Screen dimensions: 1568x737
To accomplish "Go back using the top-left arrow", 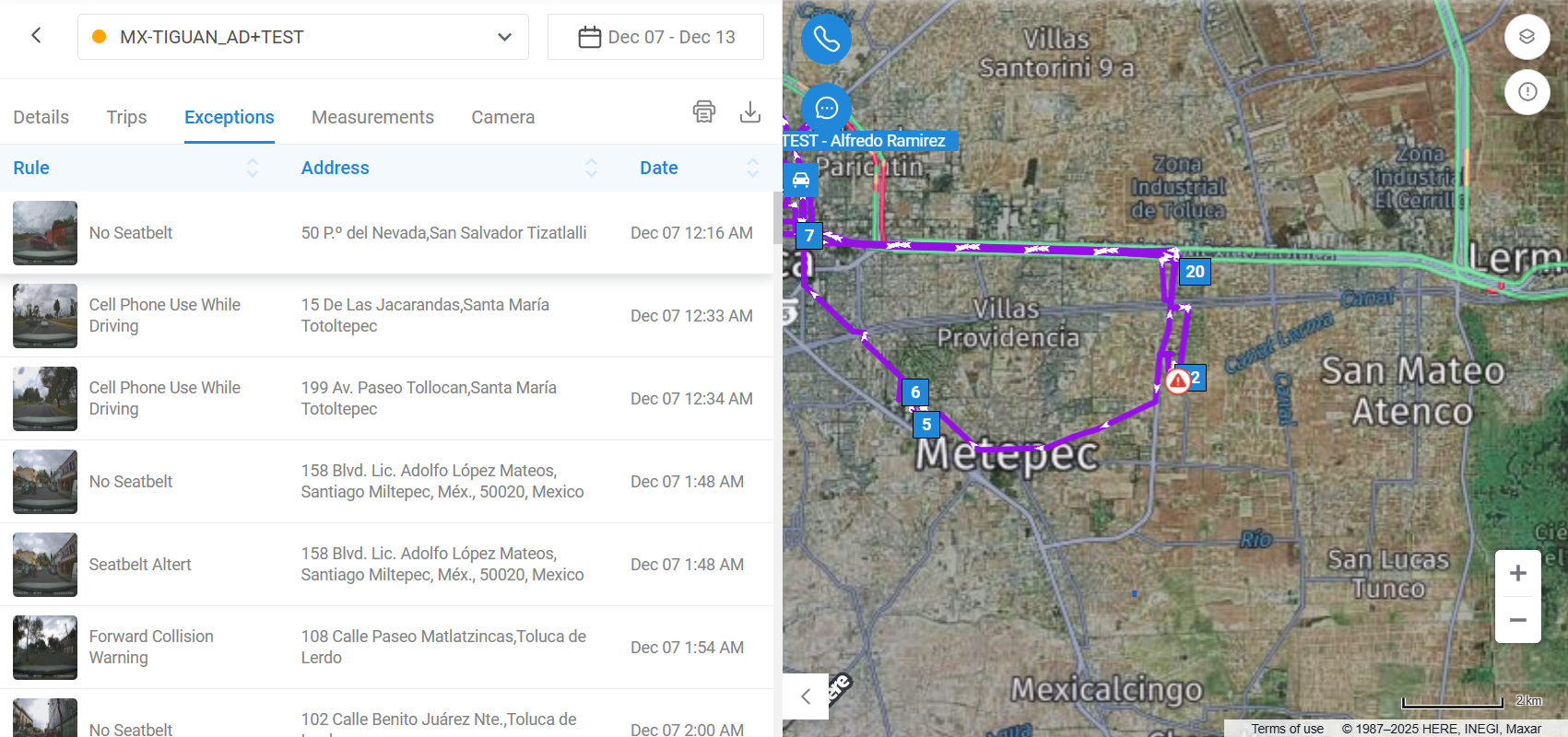I will [x=36, y=36].
